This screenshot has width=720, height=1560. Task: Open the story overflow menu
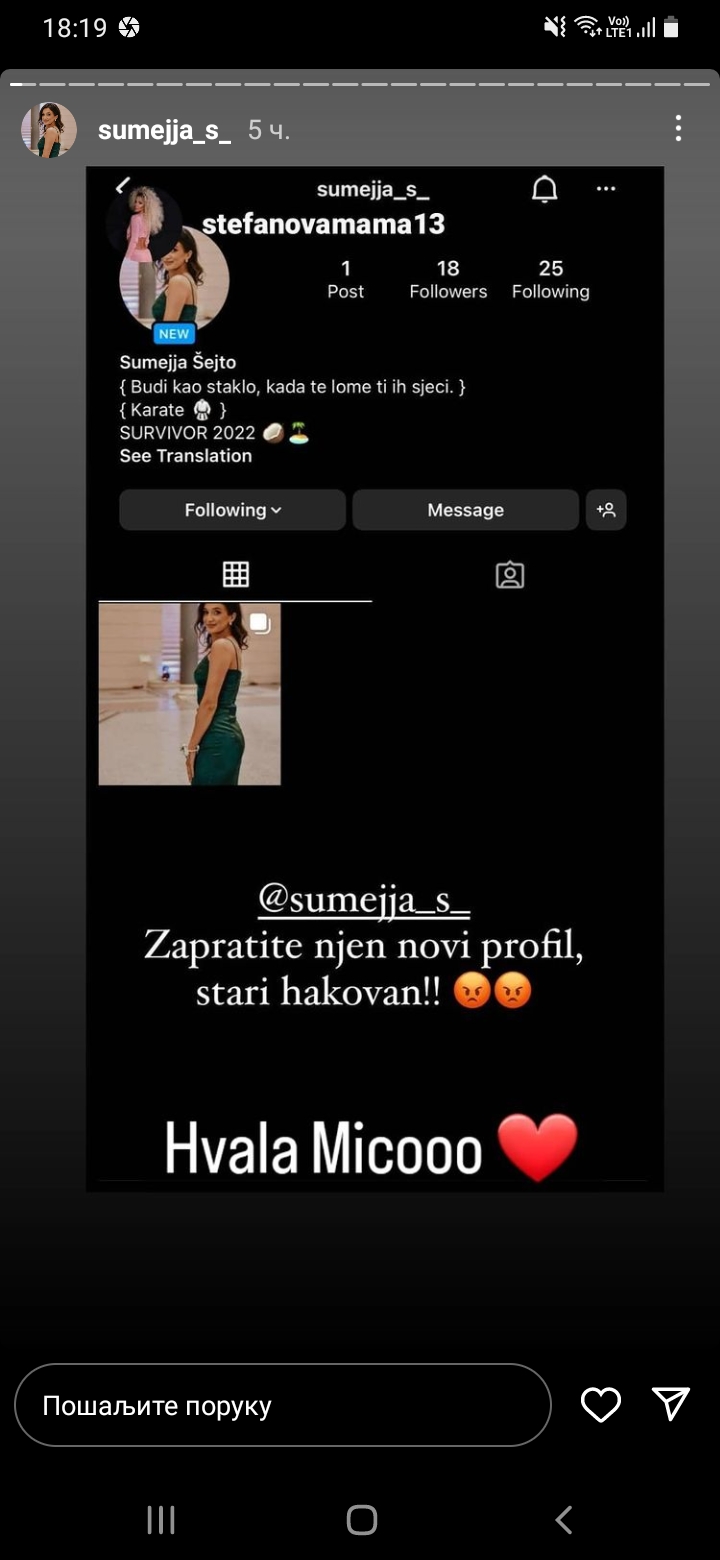coord(678,128)
